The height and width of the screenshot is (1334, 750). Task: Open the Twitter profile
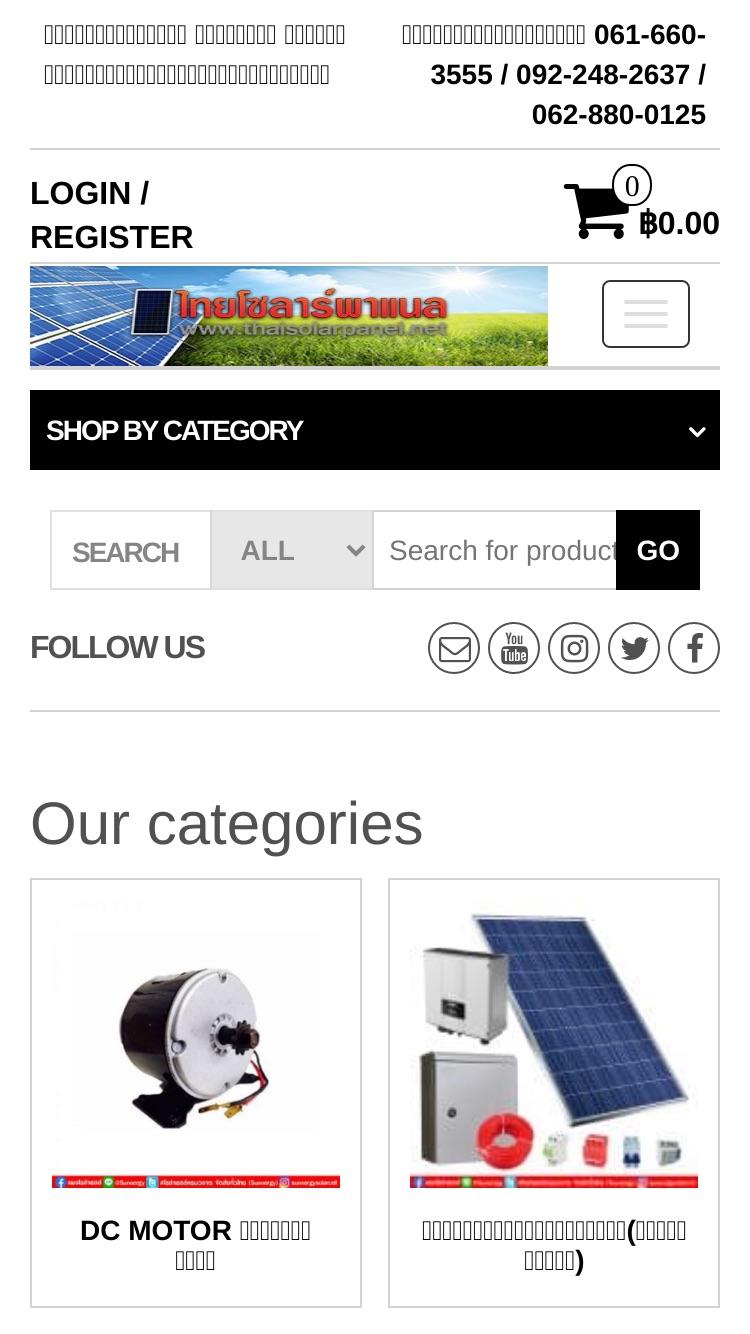tap(634, 648)
